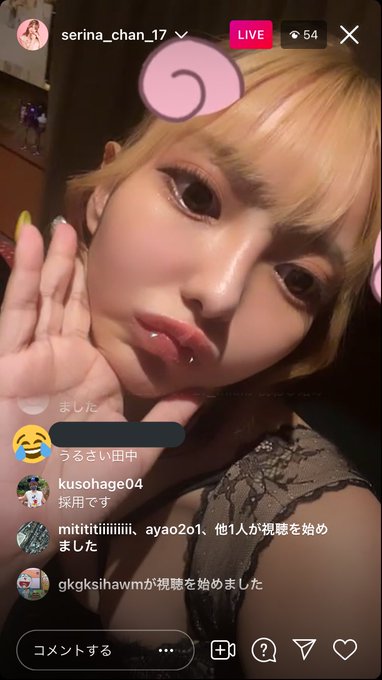Open kusohage04's profile avatar
This screenshot has height=680, width=382.
pos(33,492)
